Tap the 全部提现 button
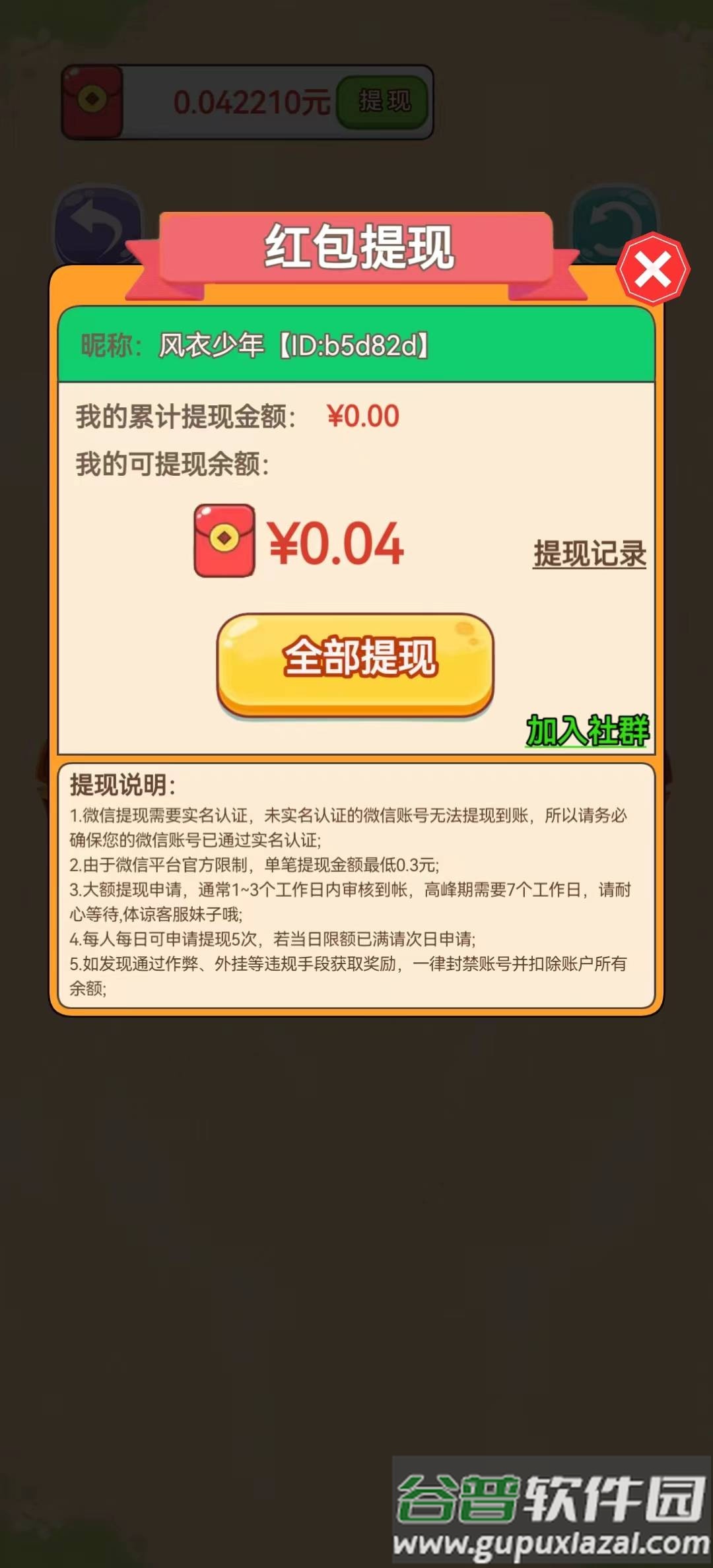The image size is (713, 1568). click(x=356, y=662)
